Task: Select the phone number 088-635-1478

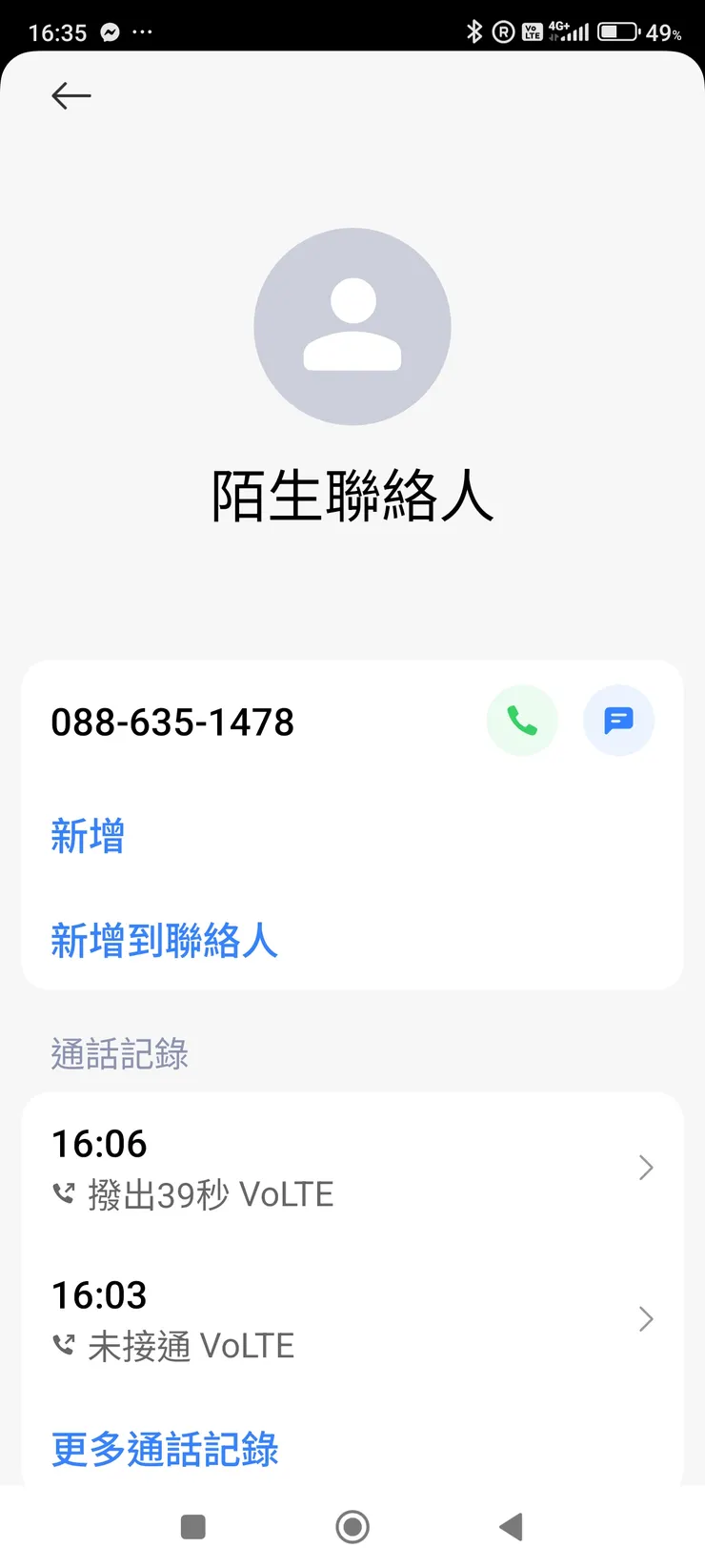Action: click(172, 721)
